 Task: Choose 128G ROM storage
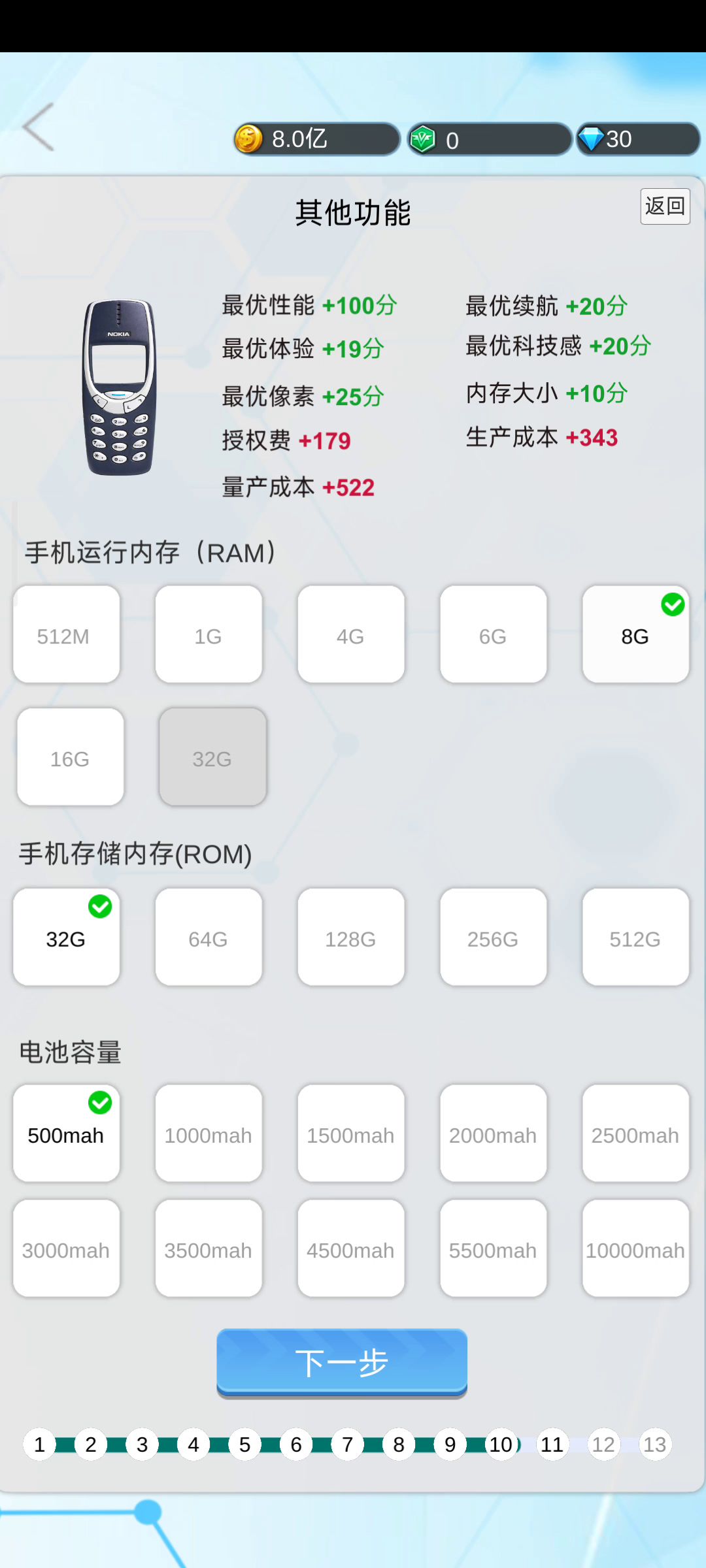tap(351, 938)
